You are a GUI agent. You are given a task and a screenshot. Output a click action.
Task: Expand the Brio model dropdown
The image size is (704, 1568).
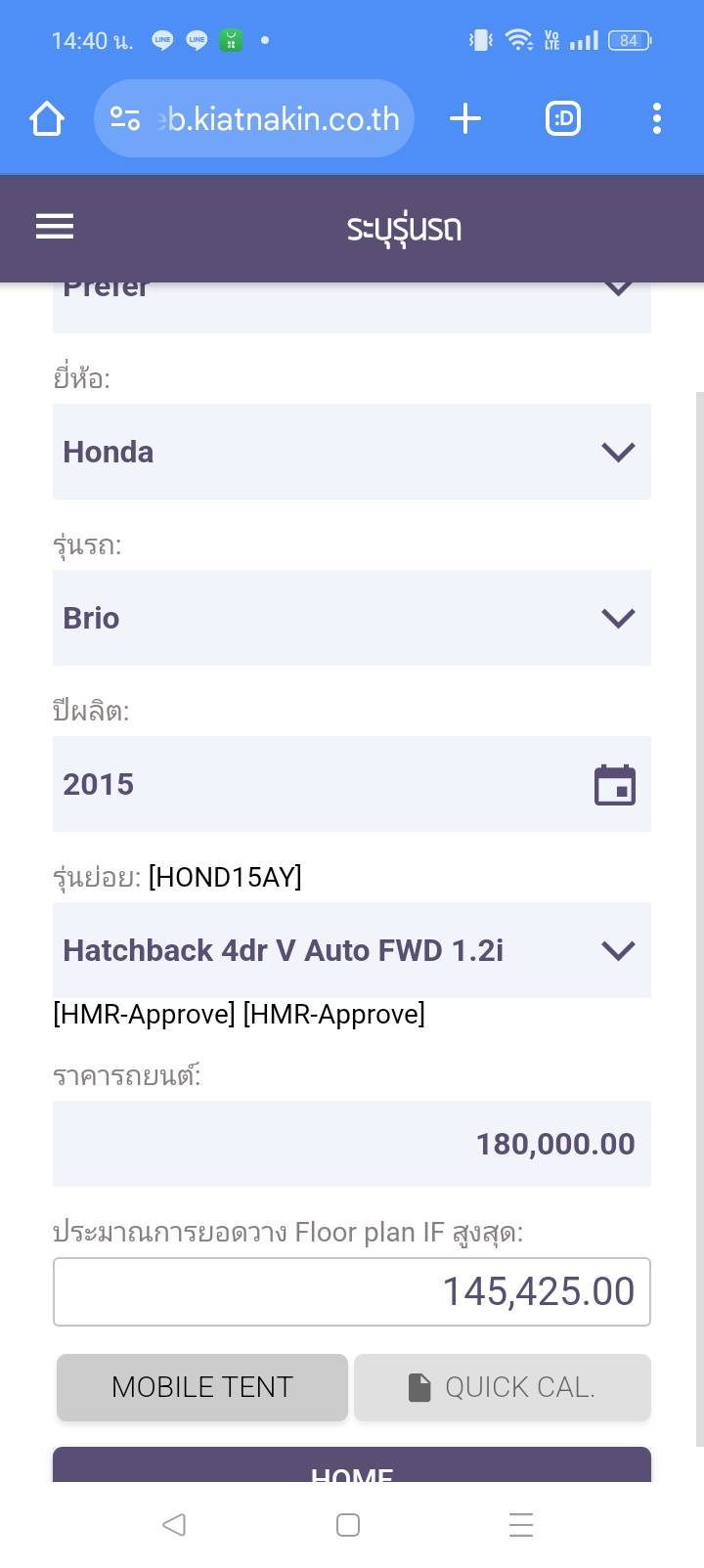pyautogui.click(x=352, y=618)
